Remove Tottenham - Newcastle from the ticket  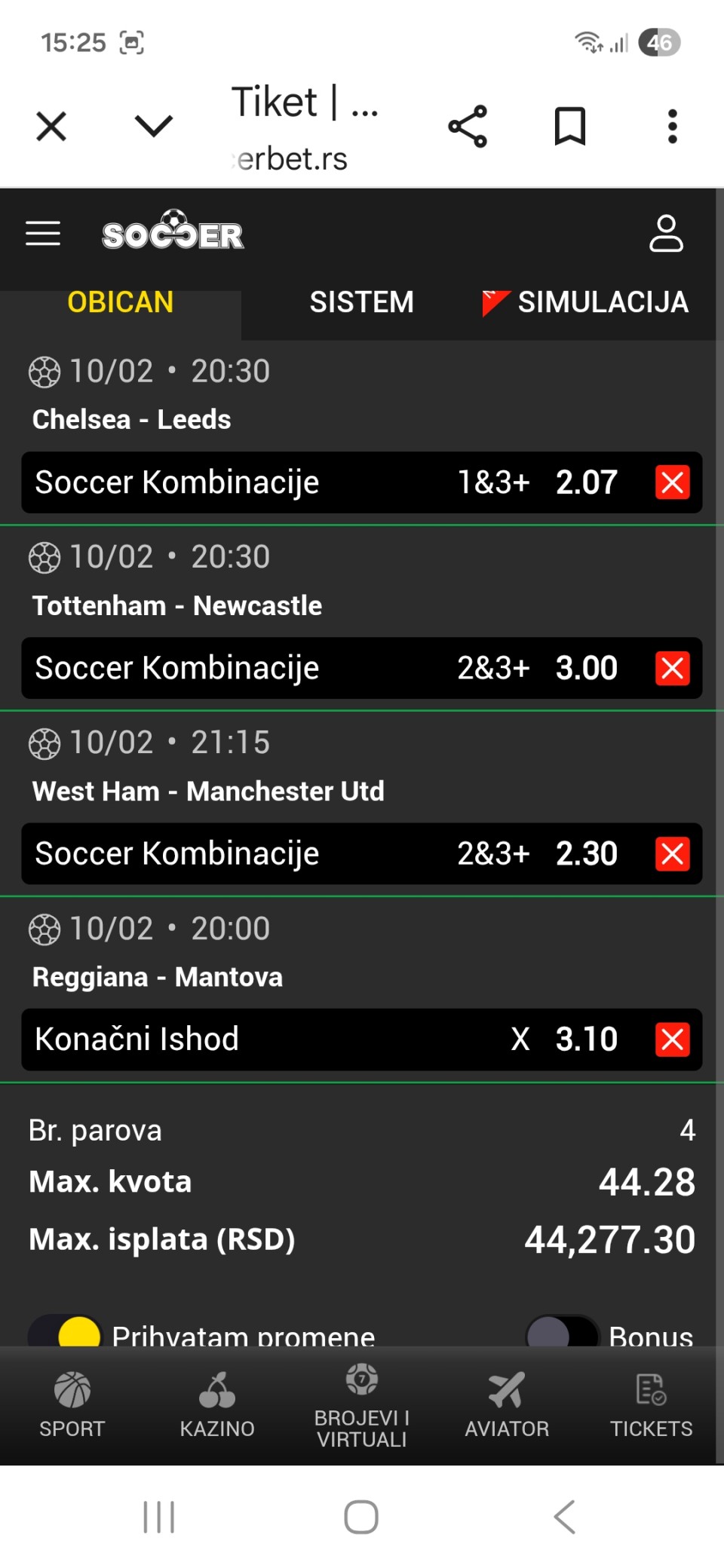[672, 668]
